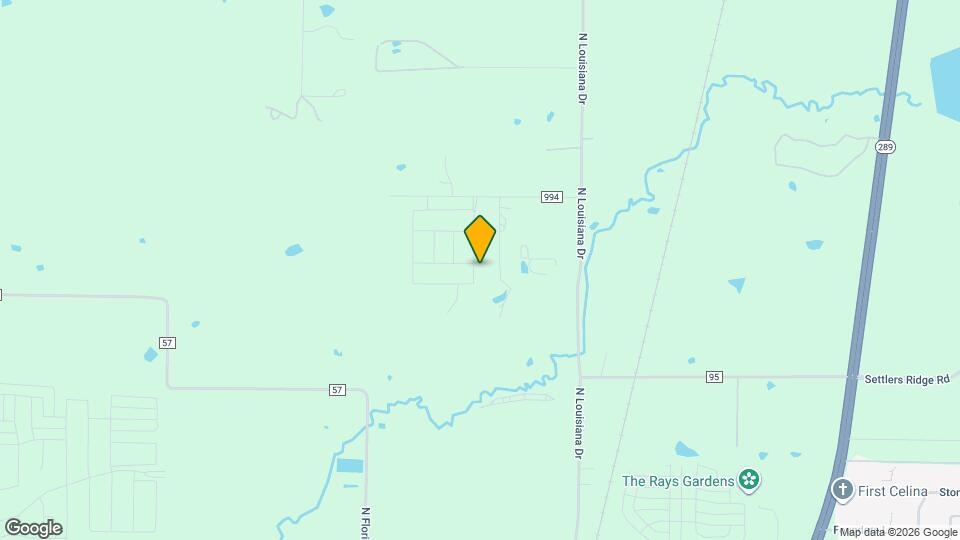This screenshot has width=960, height=540.
Task: Tap the orange location marker pin
Action: [x=480, y=239]
